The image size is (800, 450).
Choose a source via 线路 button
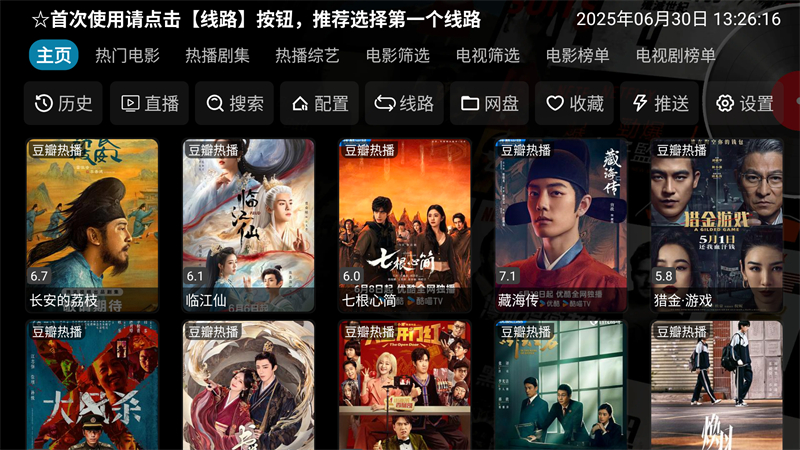pyautogui.click(x=405, y=103)
